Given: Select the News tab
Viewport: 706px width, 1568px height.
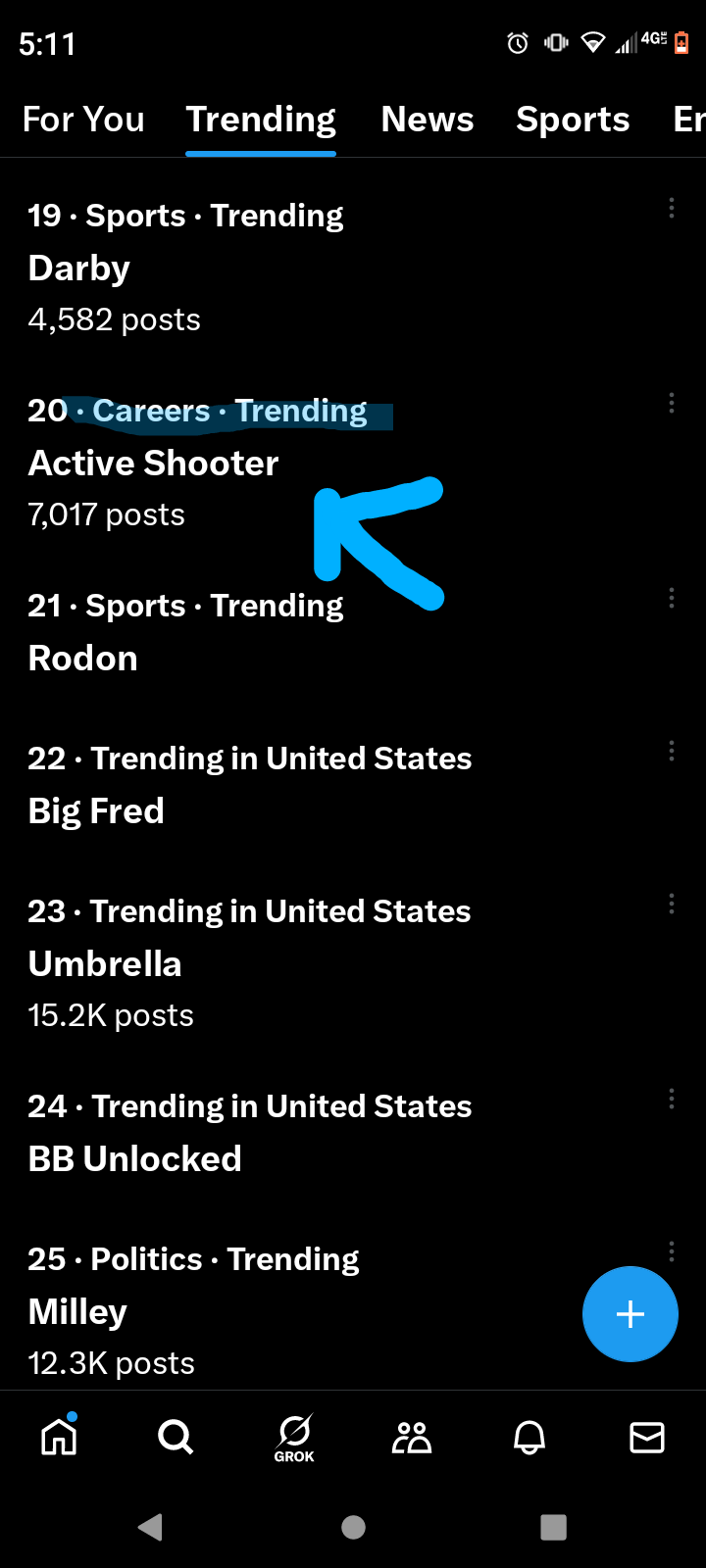Looking at the screenshot, I should tap(427, 120).
